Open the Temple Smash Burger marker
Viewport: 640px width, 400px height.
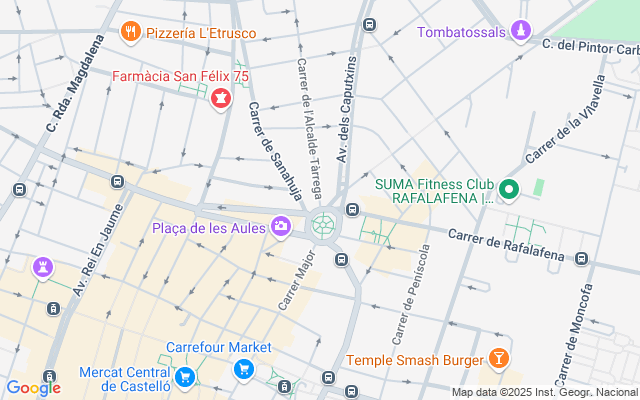pyautogui.click(x=498, y=358)
